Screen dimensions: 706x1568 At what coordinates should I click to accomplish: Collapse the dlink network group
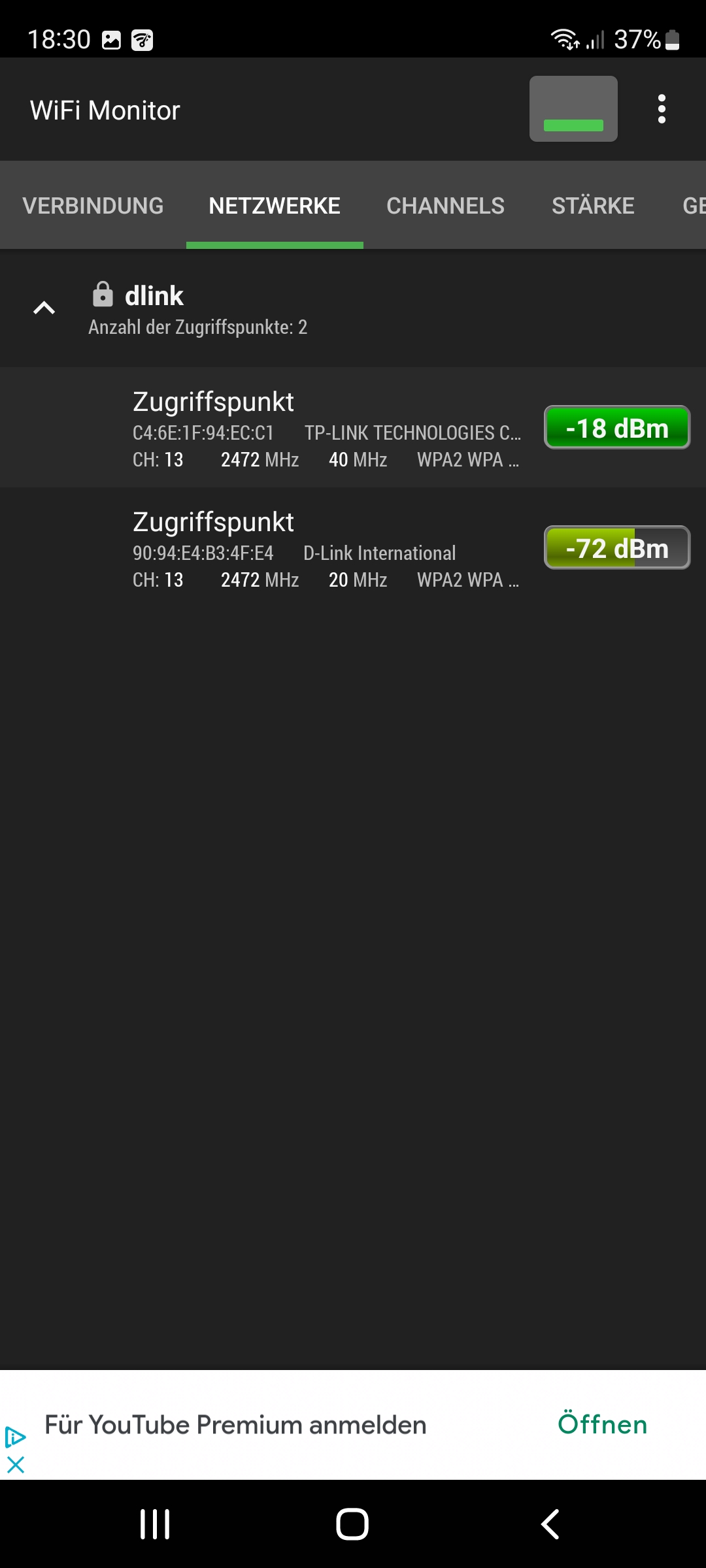[x=44, y=308]
